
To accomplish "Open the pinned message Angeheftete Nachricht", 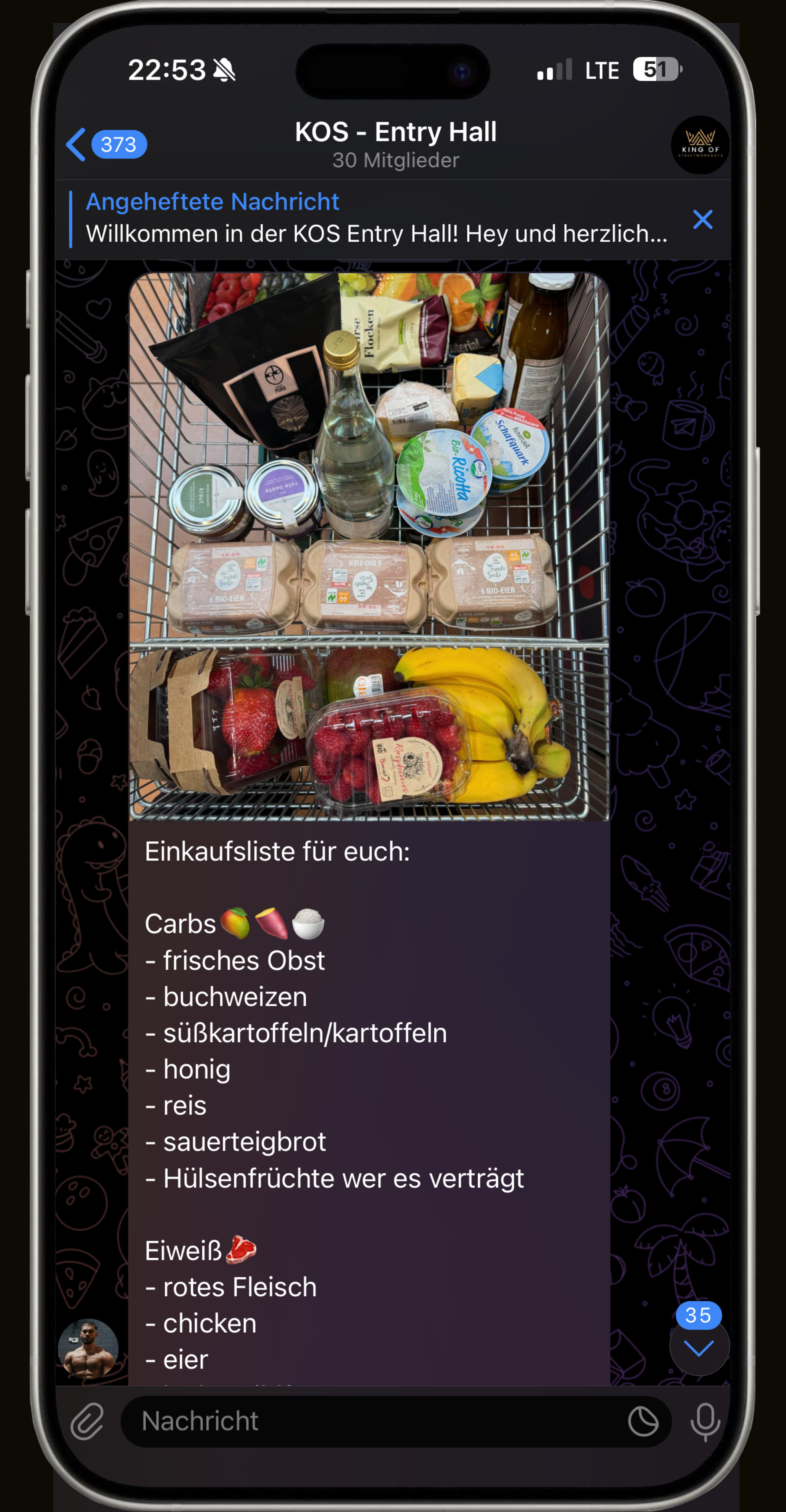I will 375,218.
